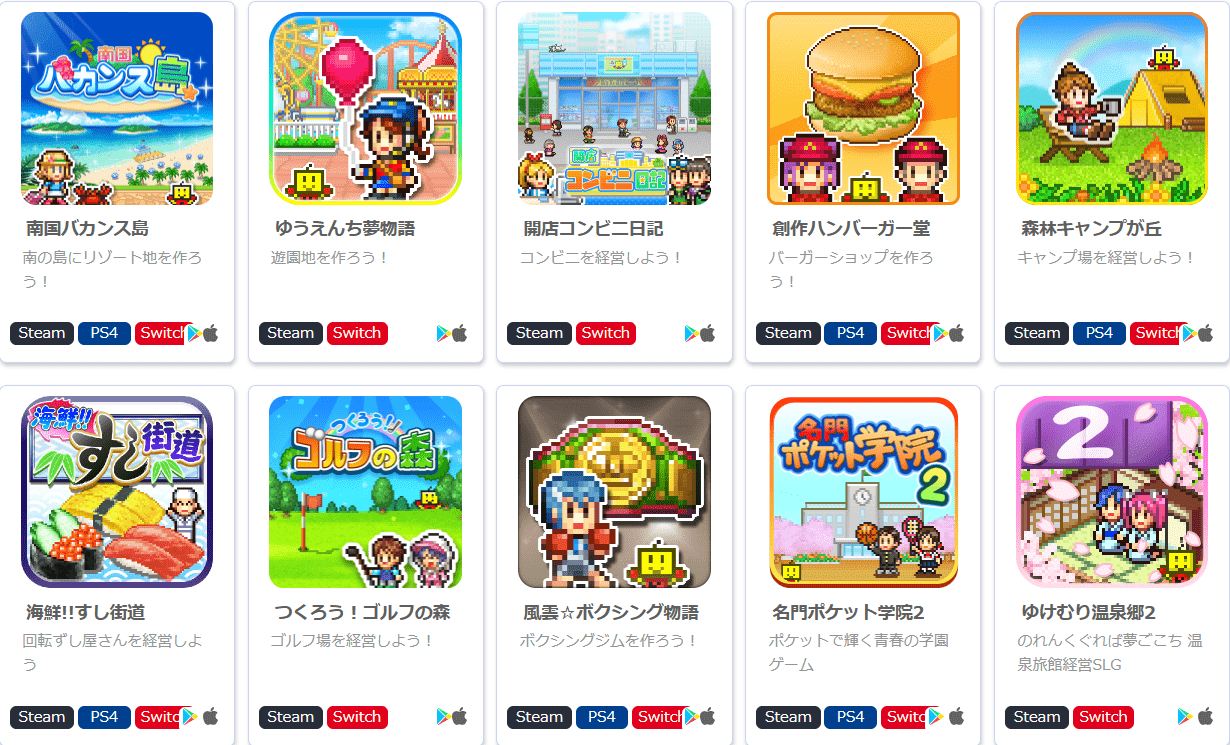Open the 開店コンビニ日記 game card
The width and height of the screenshot is (1230, 745).
[614, 110]
